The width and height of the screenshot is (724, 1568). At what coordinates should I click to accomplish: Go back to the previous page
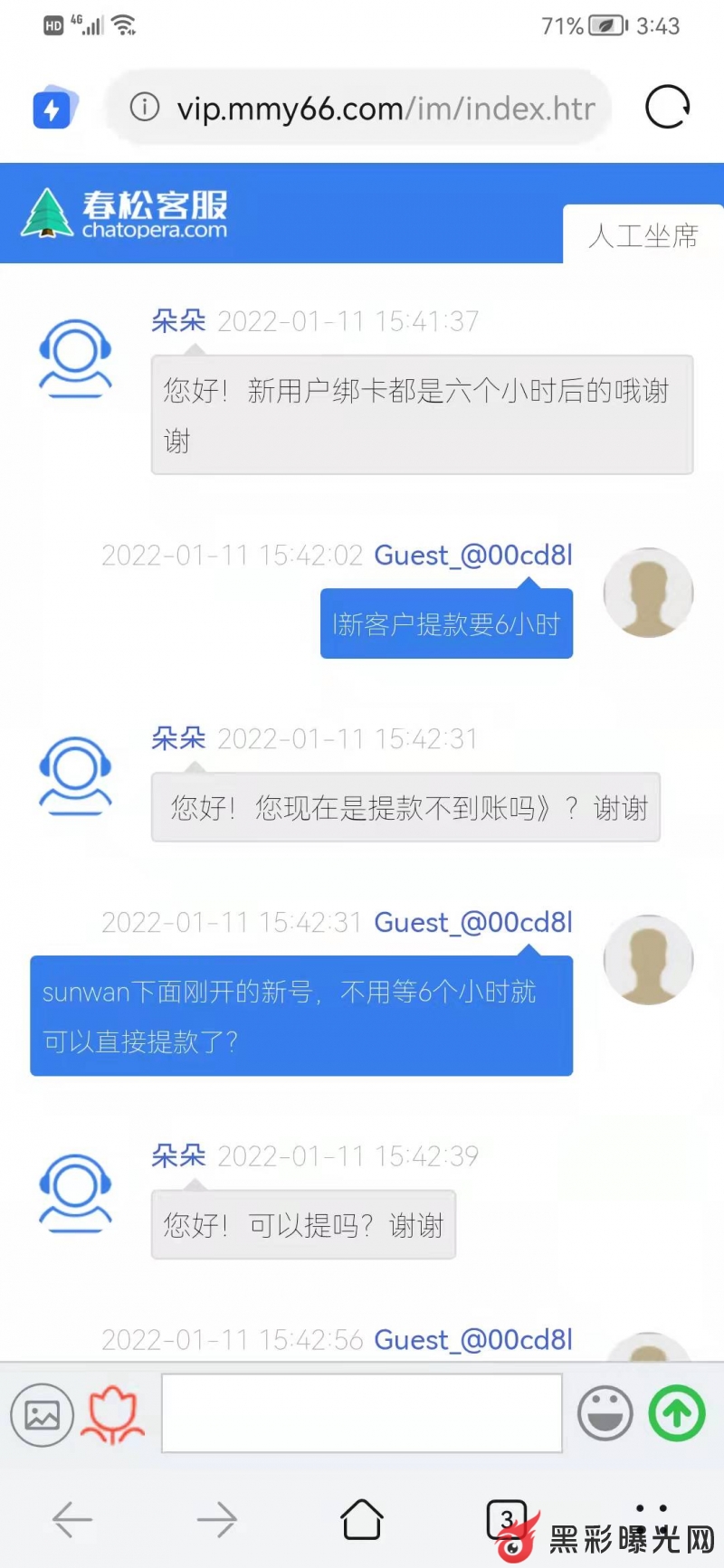[x=72, y=1520]
